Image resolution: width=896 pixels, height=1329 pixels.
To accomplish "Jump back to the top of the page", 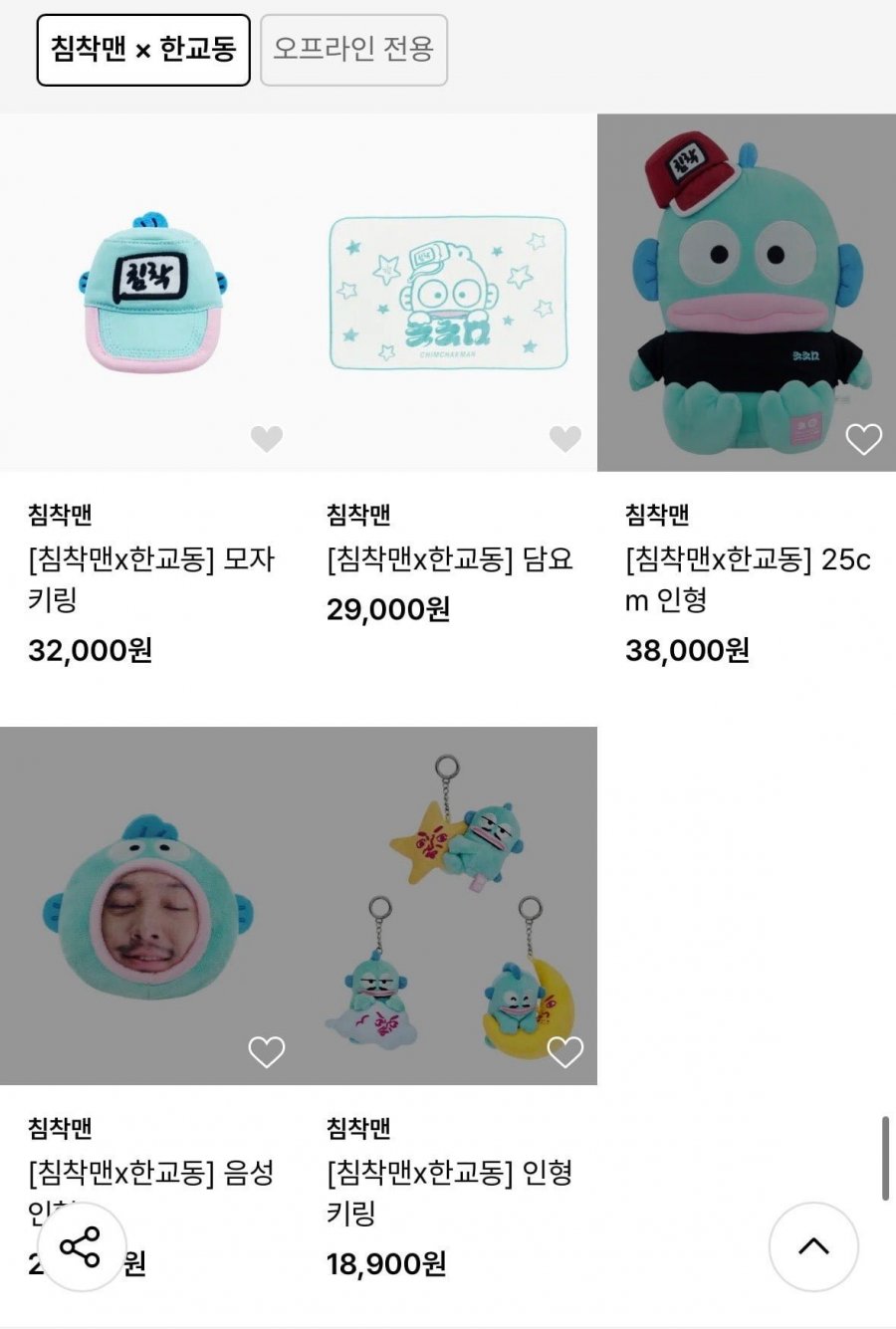I will pyautogui.click(x=813, y=1246).
